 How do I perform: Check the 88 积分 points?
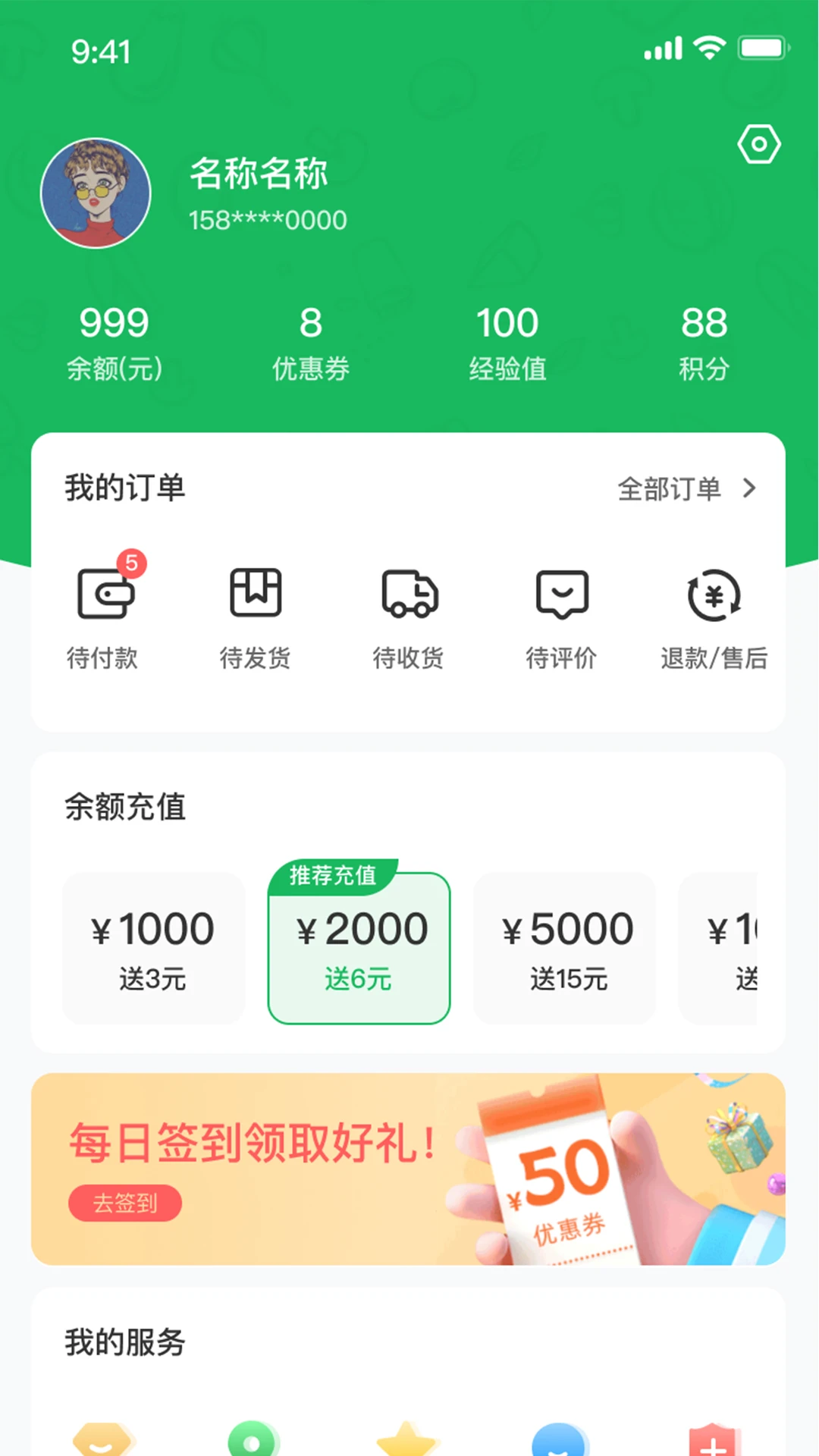[704, 343]
